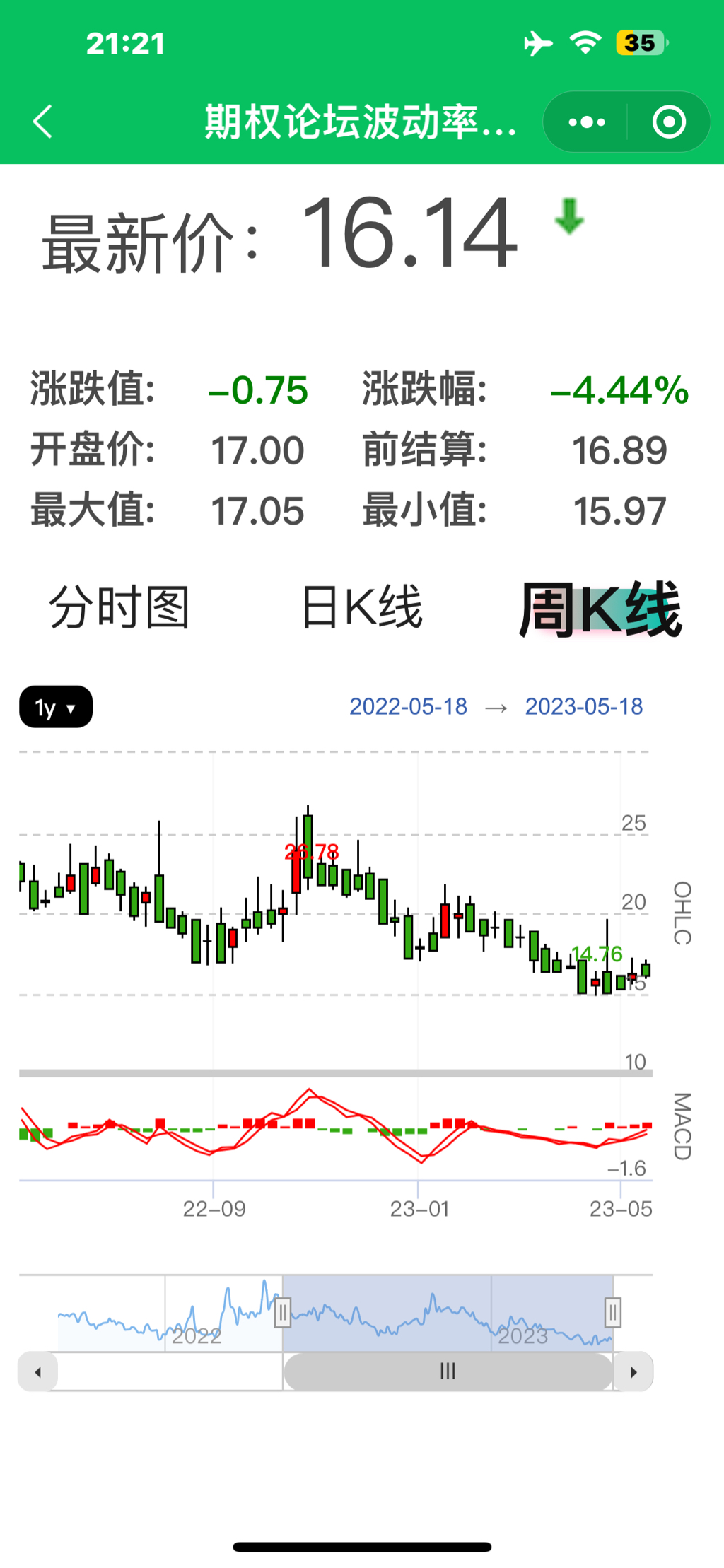Go back using the top-left arrow
724x1568 pixels.
point(43,122)
